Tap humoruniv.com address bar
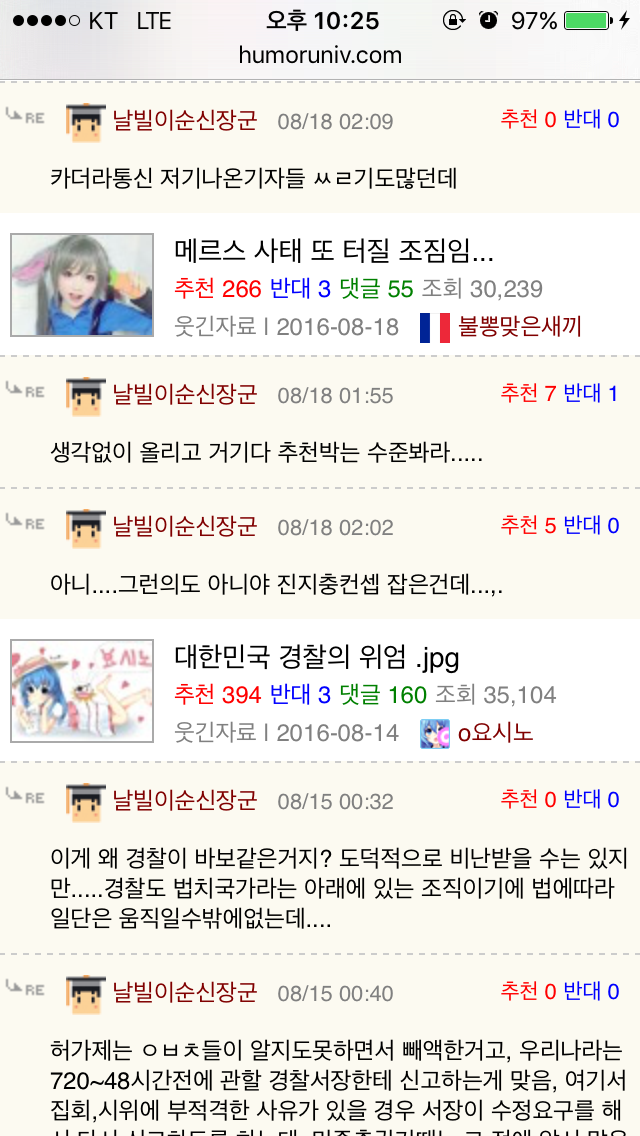The width and height of the screenshot is (640, 1136). (320, 55)
